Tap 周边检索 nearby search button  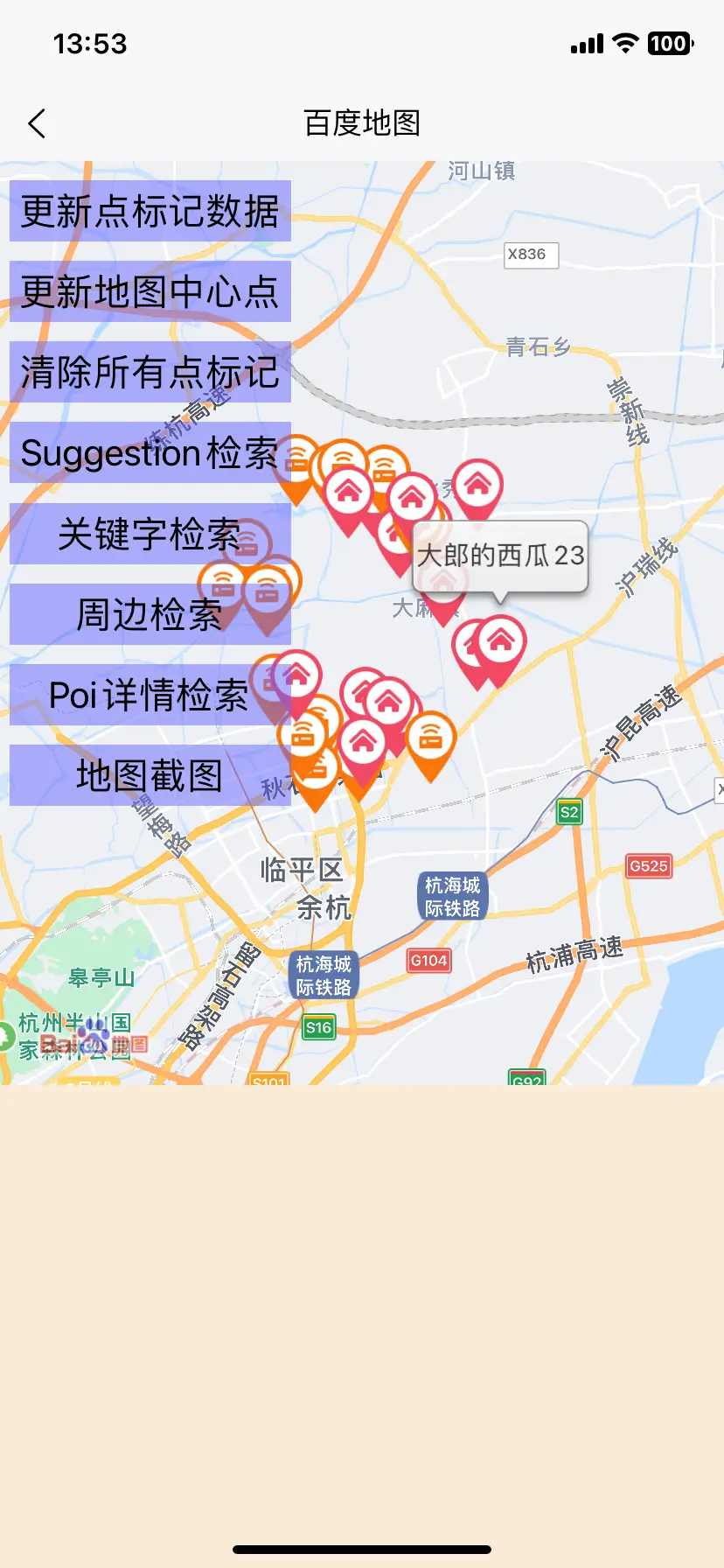pyautogui.click(x=150, y=614)
